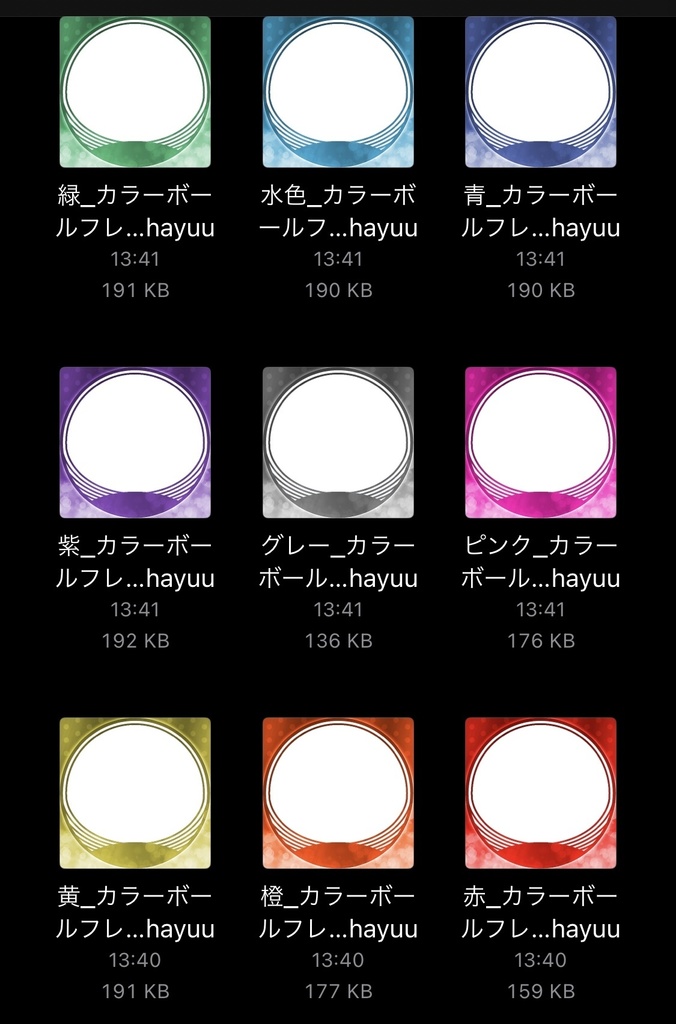Open the orange 橙_カラーボールフレーム file

(x=338, y=792)
